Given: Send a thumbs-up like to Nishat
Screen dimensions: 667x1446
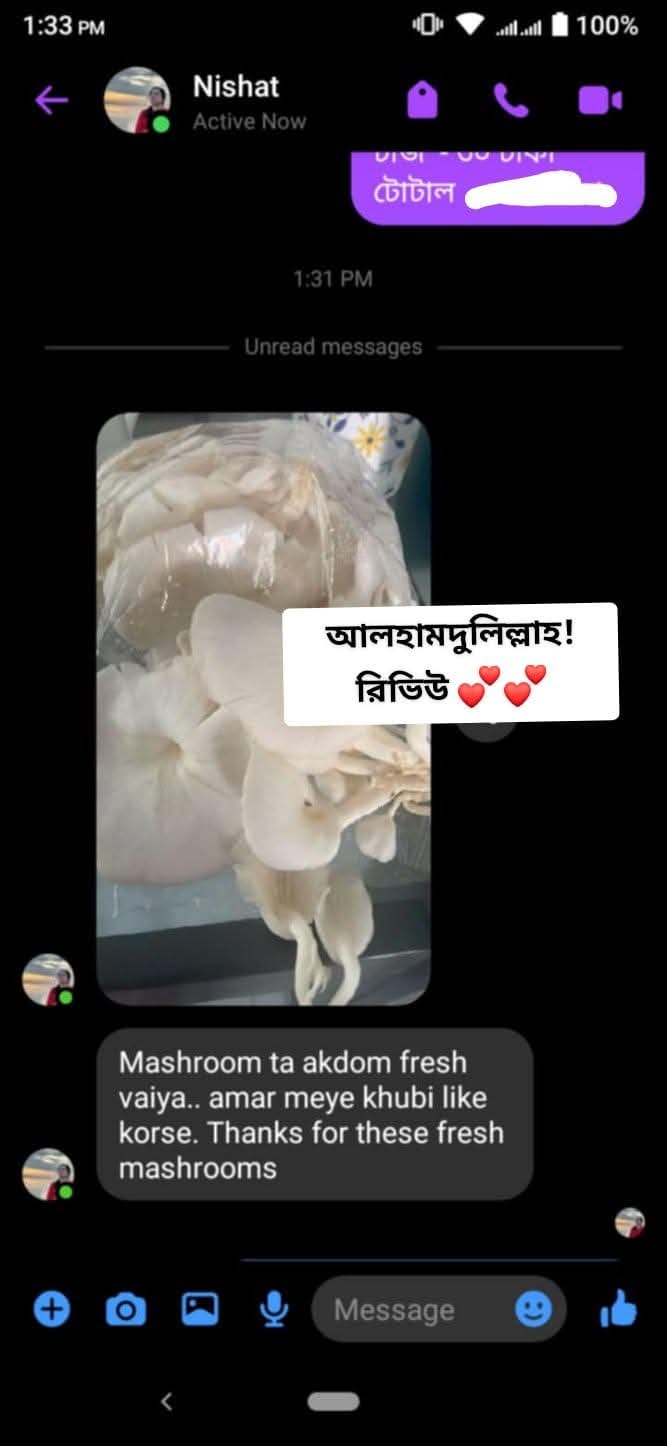Looking at the screenshot, I should [619, 1309].
